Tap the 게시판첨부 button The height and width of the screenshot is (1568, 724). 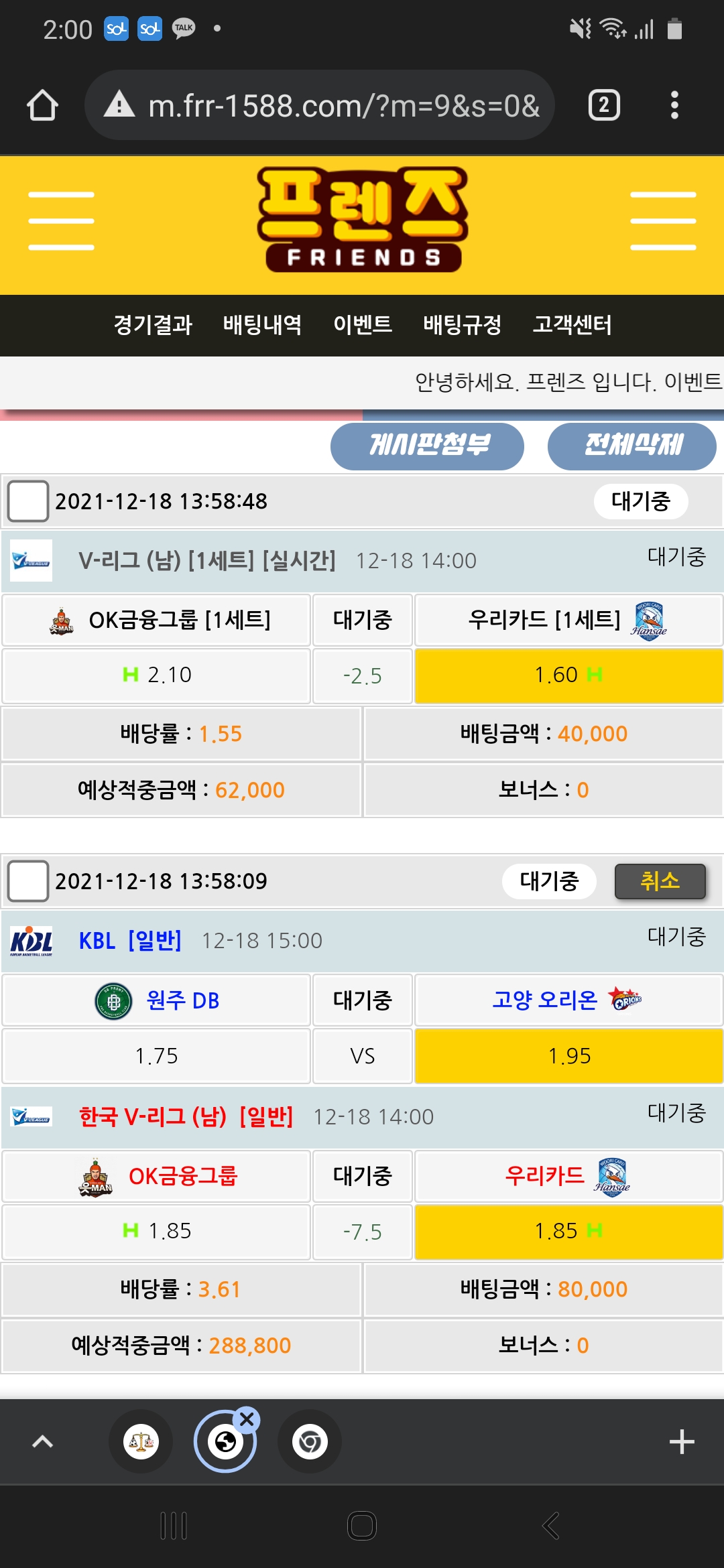pos(427,446)
